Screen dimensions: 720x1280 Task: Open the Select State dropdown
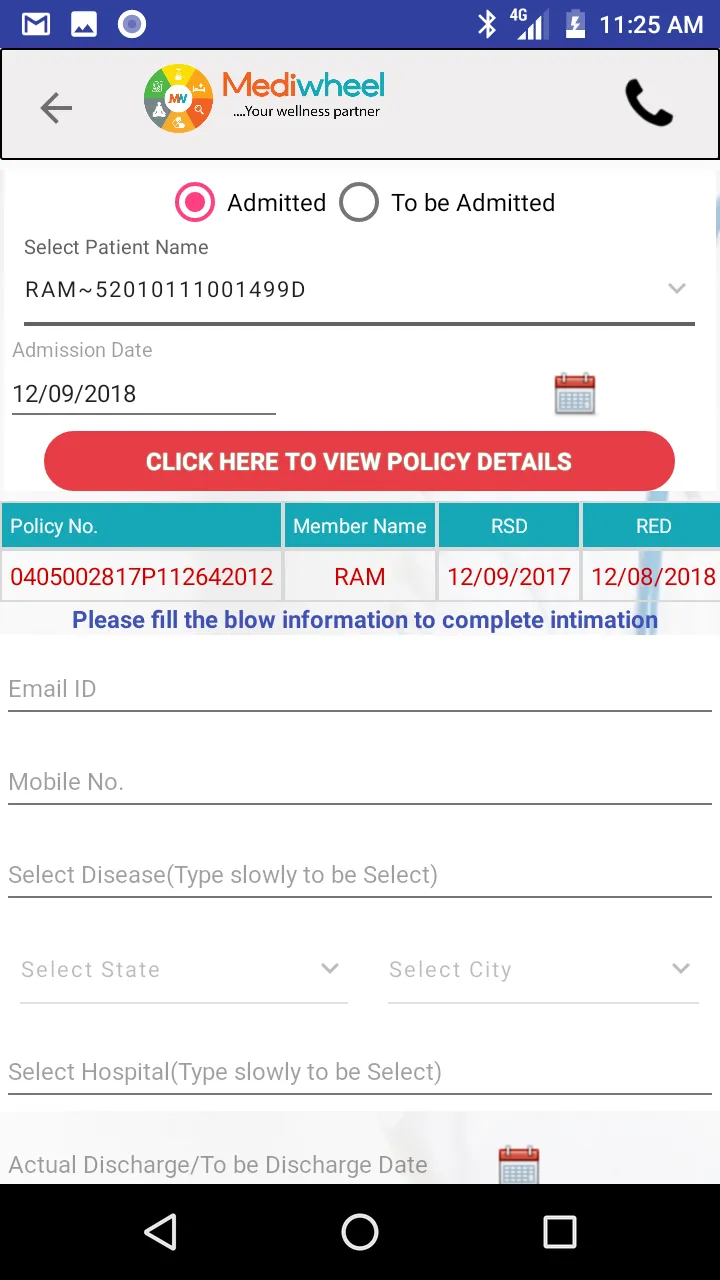[x=330, y=968]
